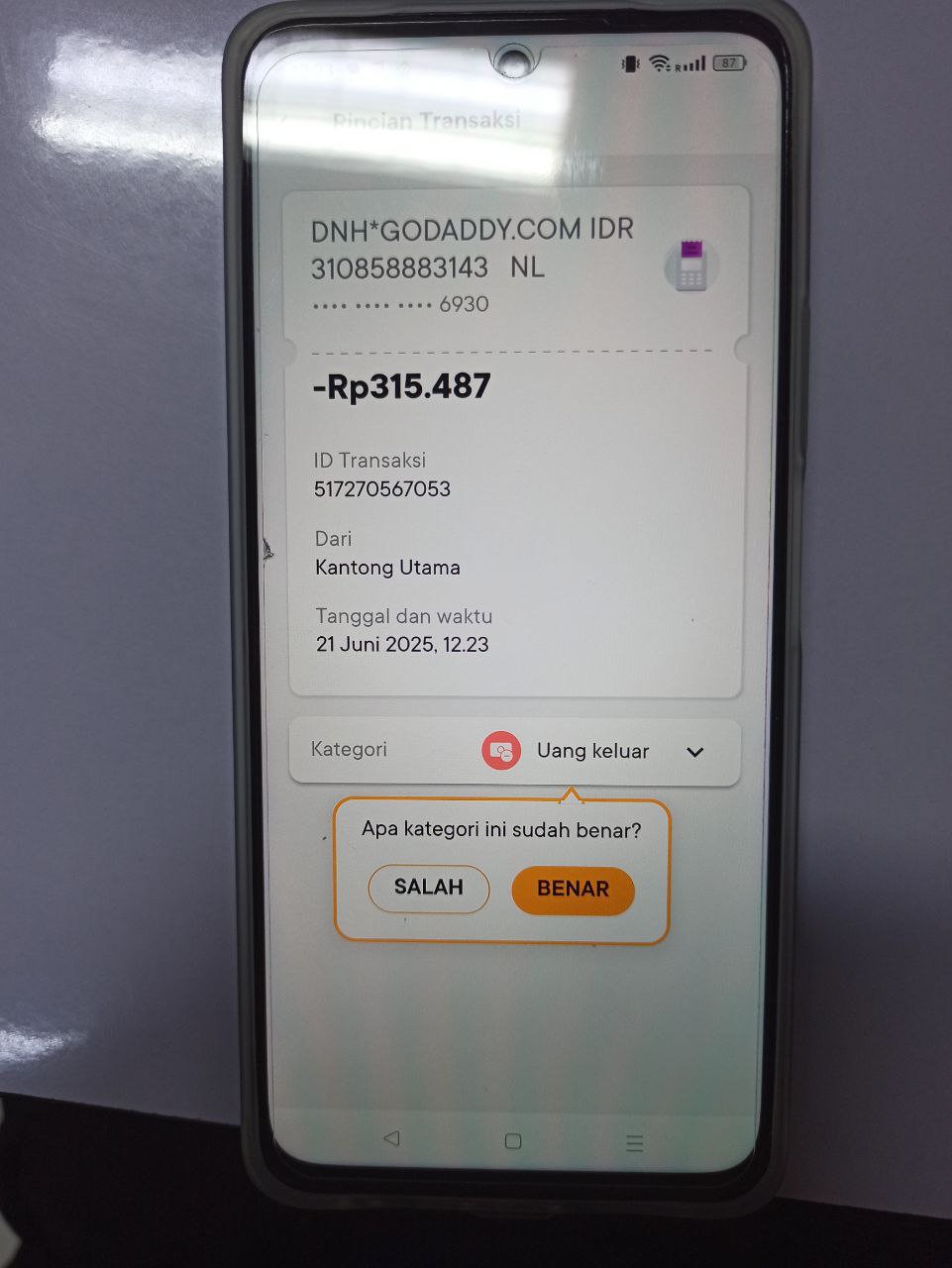
Task: Tap the system back button
Action: (x=391, y=1138)
